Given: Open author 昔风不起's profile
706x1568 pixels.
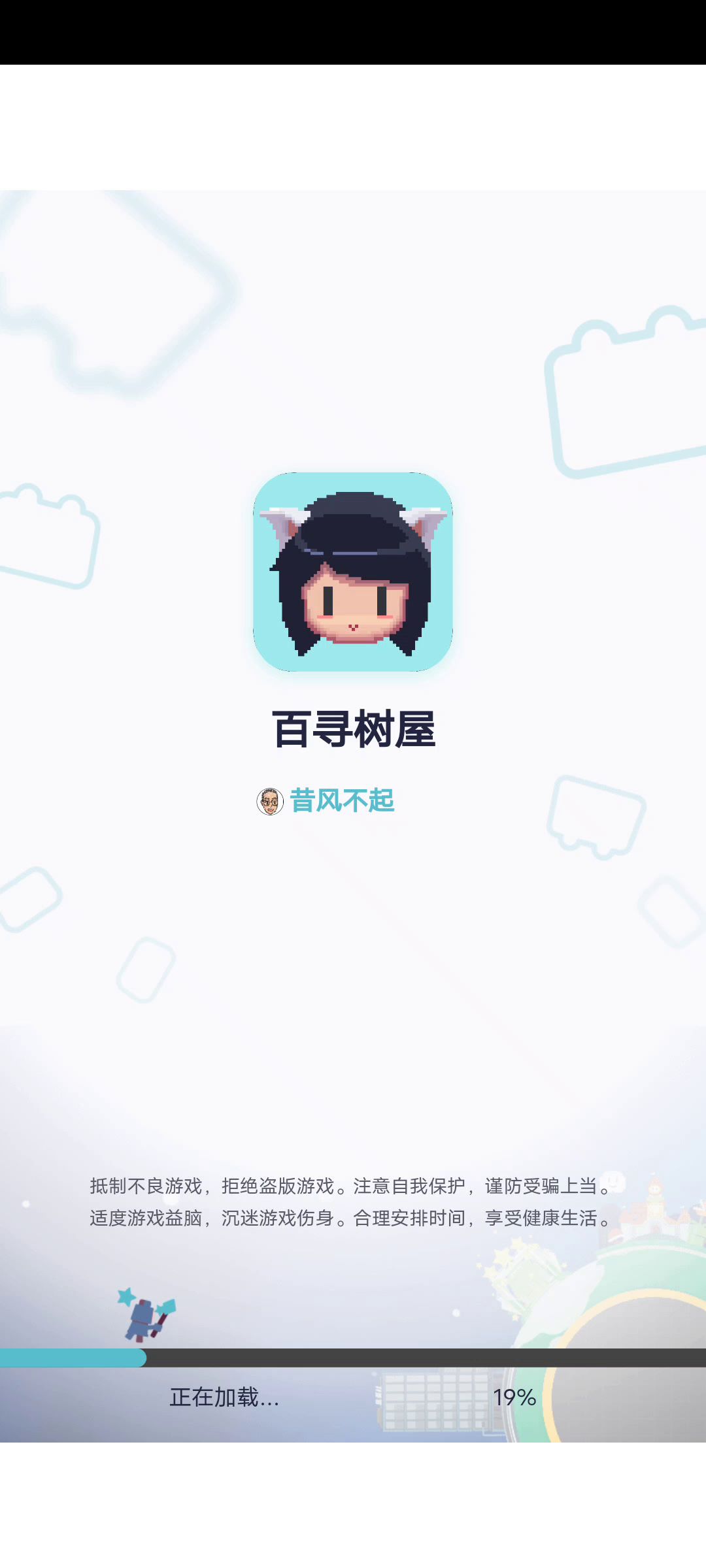Looking at the screenshot, I should point(341,801).
